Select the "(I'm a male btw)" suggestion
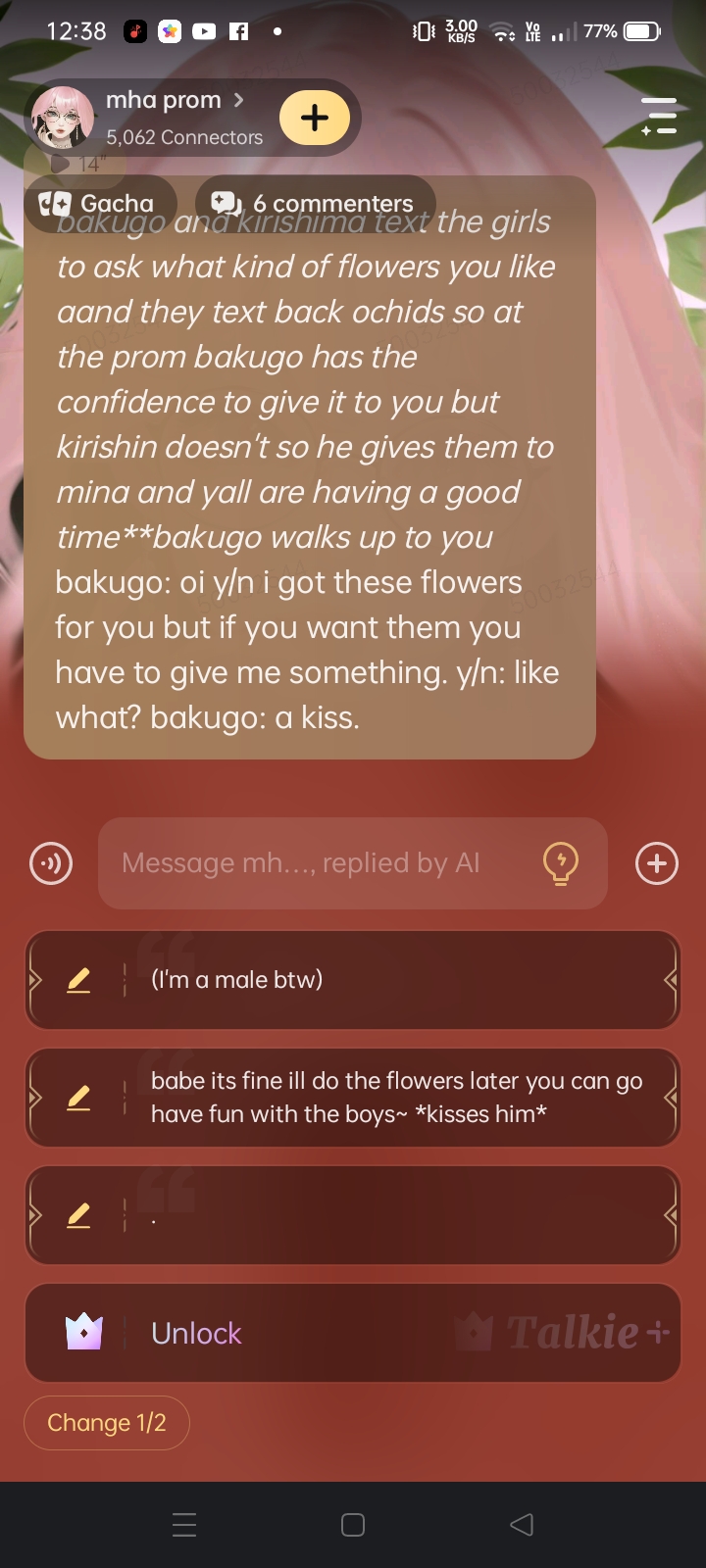Image resolution: width=706 pixels, height=1568 pixels. click(x=392, y=980)
